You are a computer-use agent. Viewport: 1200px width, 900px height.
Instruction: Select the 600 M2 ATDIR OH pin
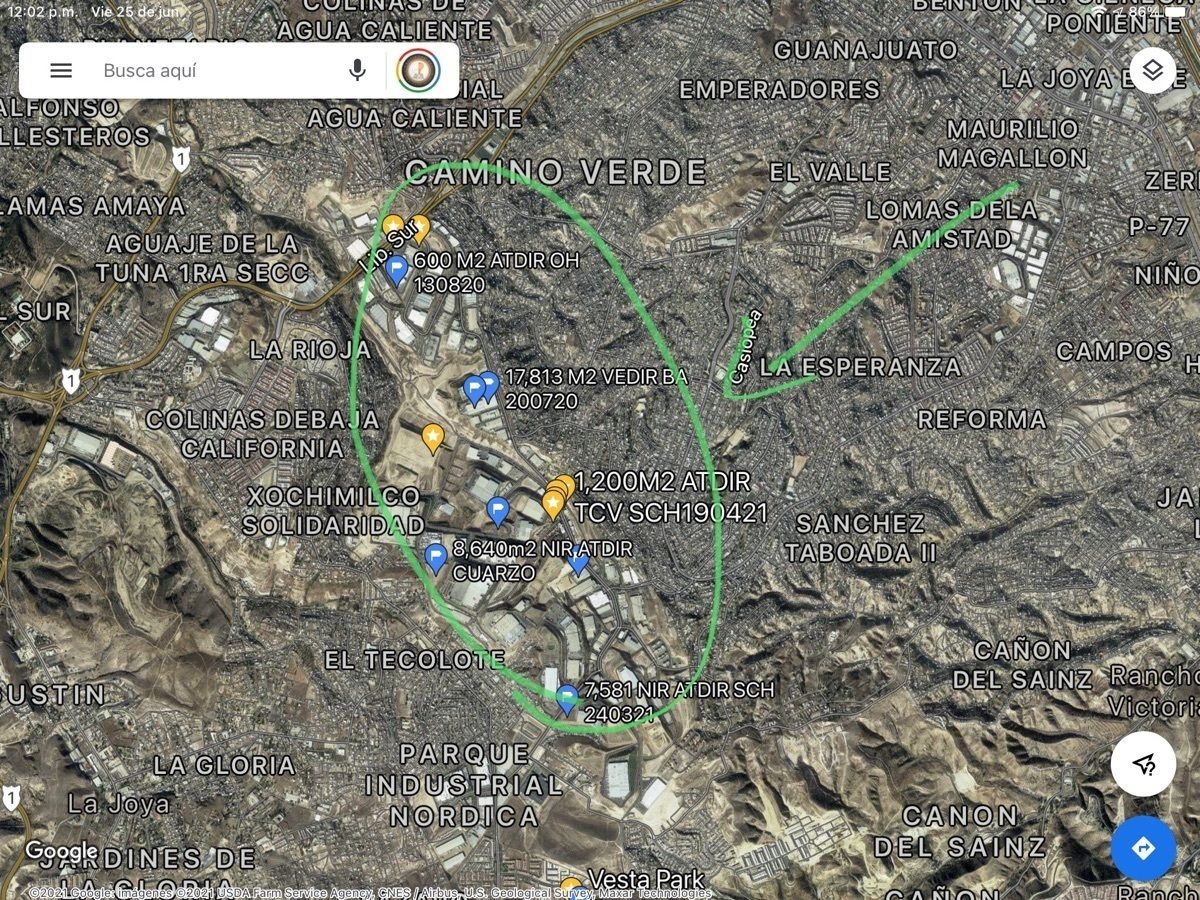click(397, 269)
